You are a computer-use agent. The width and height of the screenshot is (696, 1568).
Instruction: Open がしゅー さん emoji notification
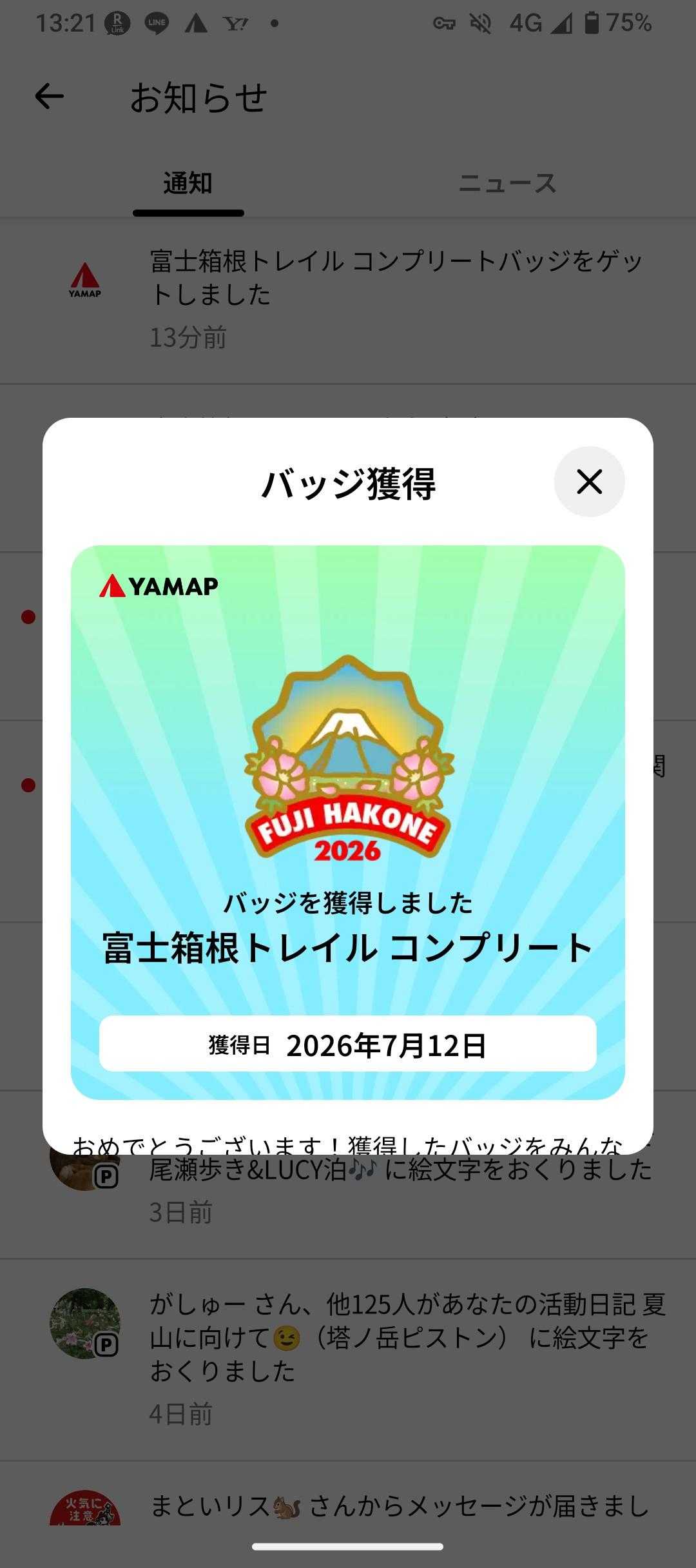click(348, 1359)
